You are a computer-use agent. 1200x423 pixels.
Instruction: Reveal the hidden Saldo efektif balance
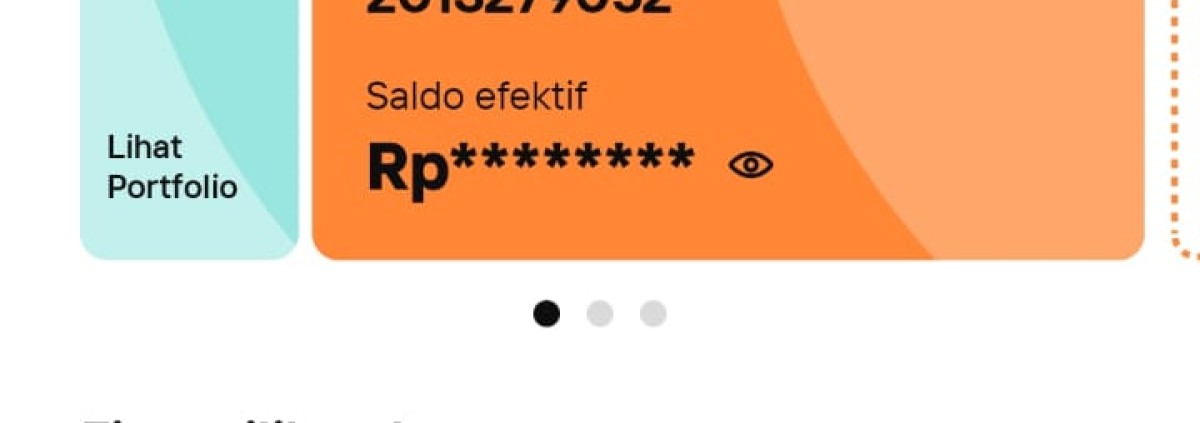click(x=750, y=165)
